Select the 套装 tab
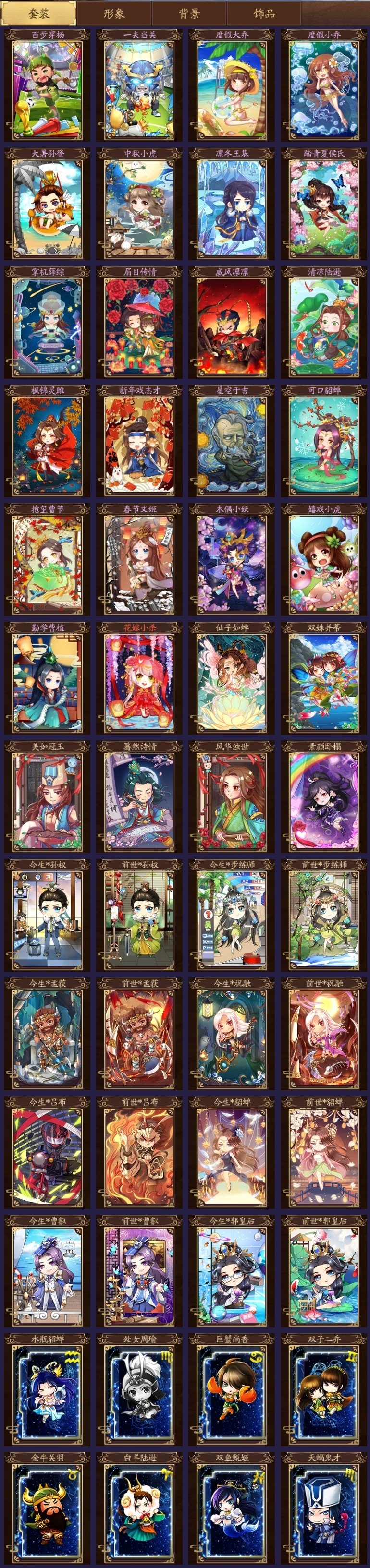Screen dimensions: 370x1568 38,13
